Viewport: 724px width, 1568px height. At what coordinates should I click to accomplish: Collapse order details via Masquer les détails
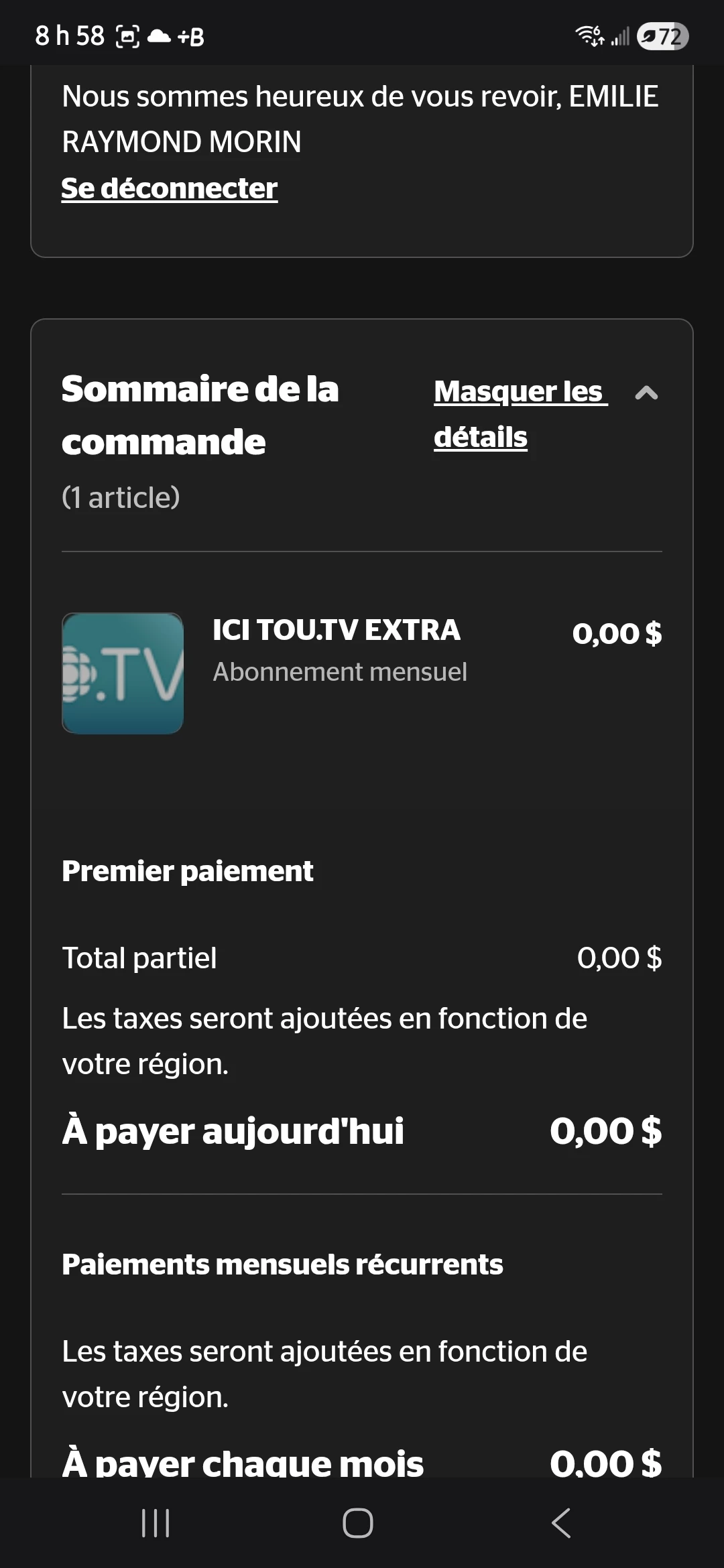(x=520, y=413)
